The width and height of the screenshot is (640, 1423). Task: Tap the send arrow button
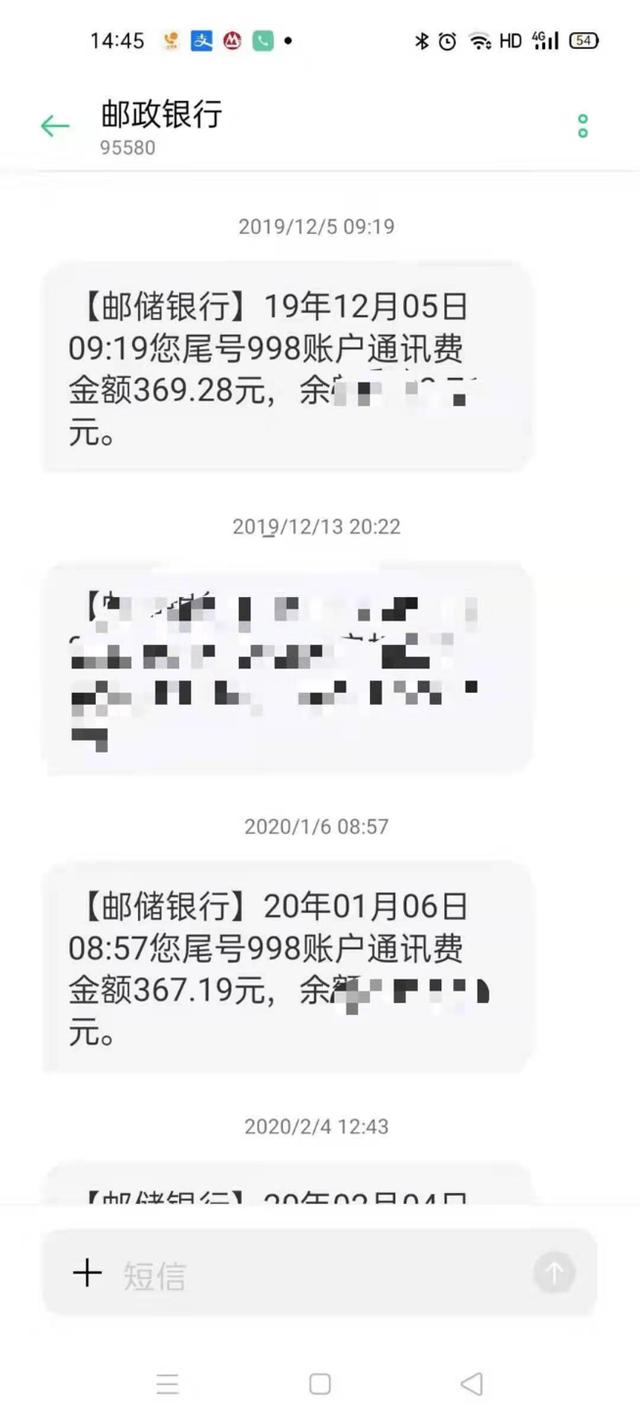[x=554, y=1272]
